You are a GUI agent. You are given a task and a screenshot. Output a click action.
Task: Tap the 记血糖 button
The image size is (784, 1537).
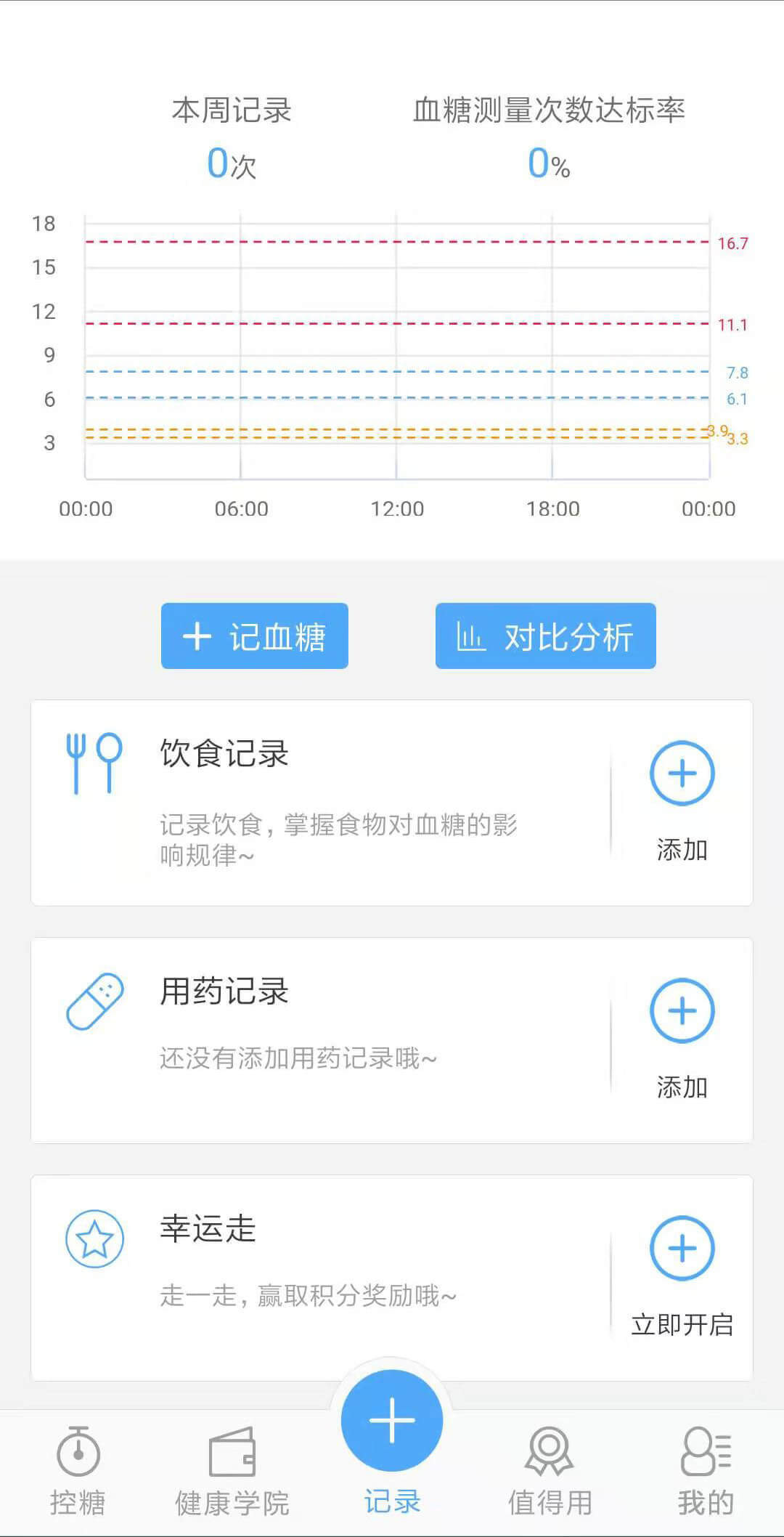tap(255, 636)
